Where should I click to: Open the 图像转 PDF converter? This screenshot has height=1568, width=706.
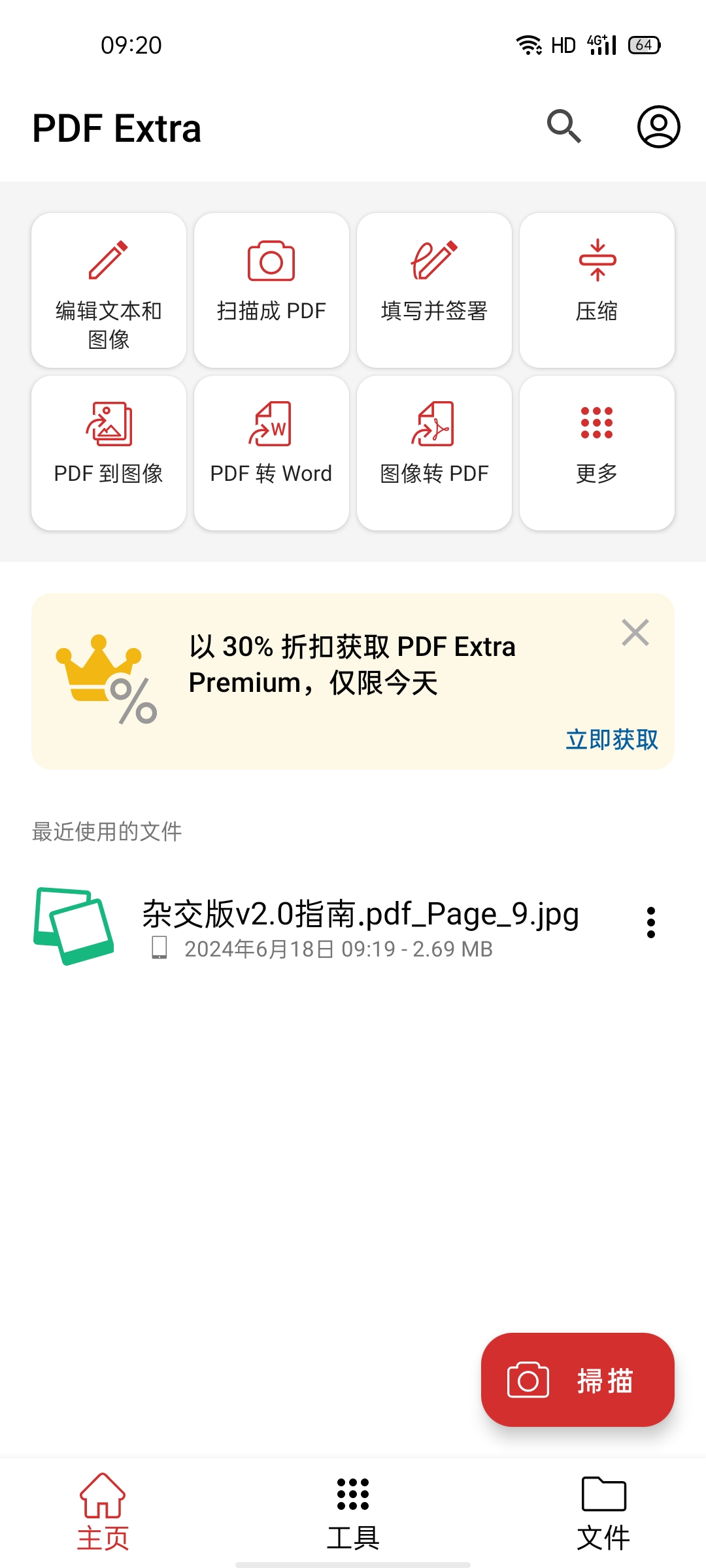[434, 453]
